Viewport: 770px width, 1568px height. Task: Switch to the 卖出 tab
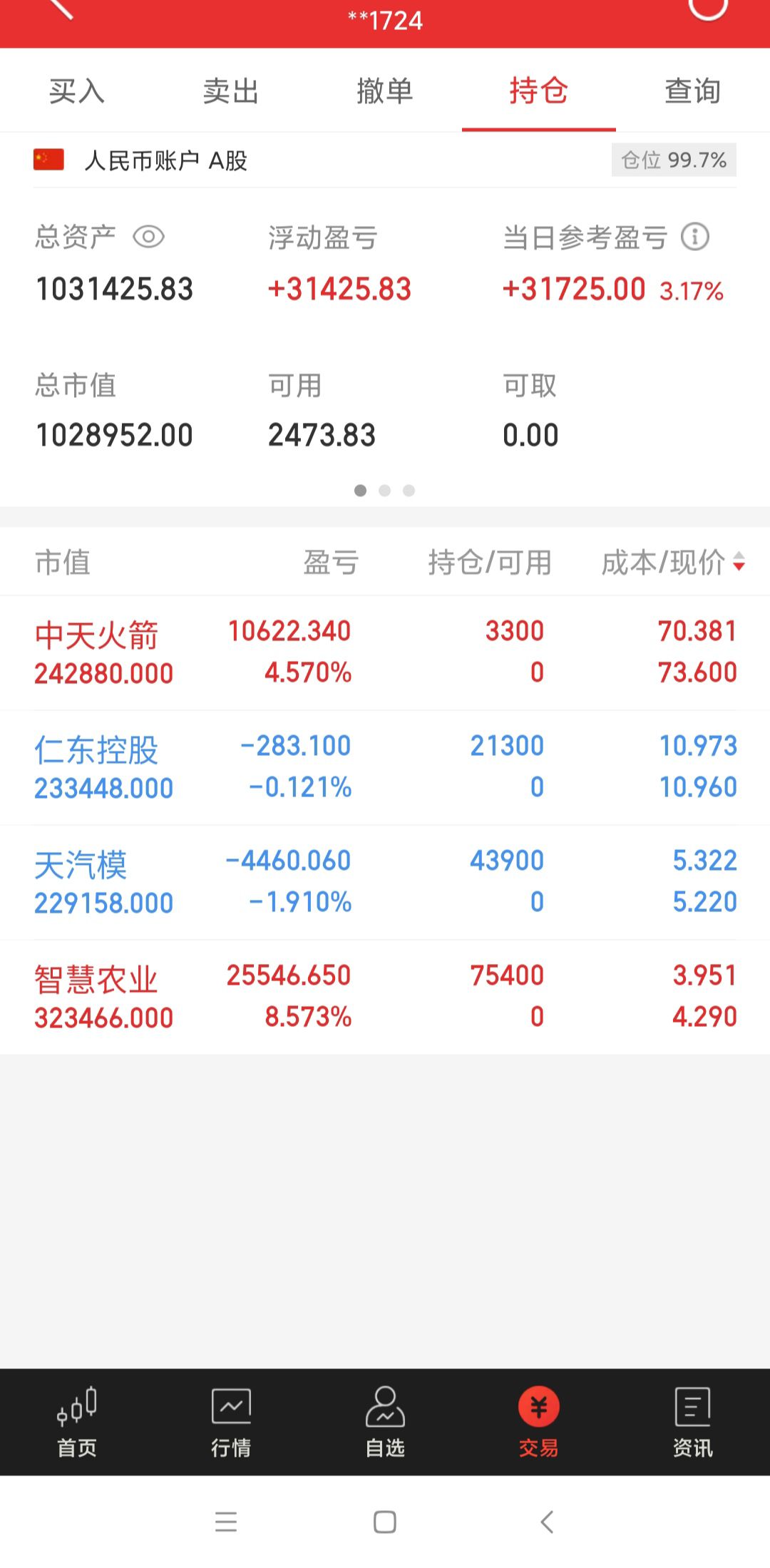click(231, 91)
